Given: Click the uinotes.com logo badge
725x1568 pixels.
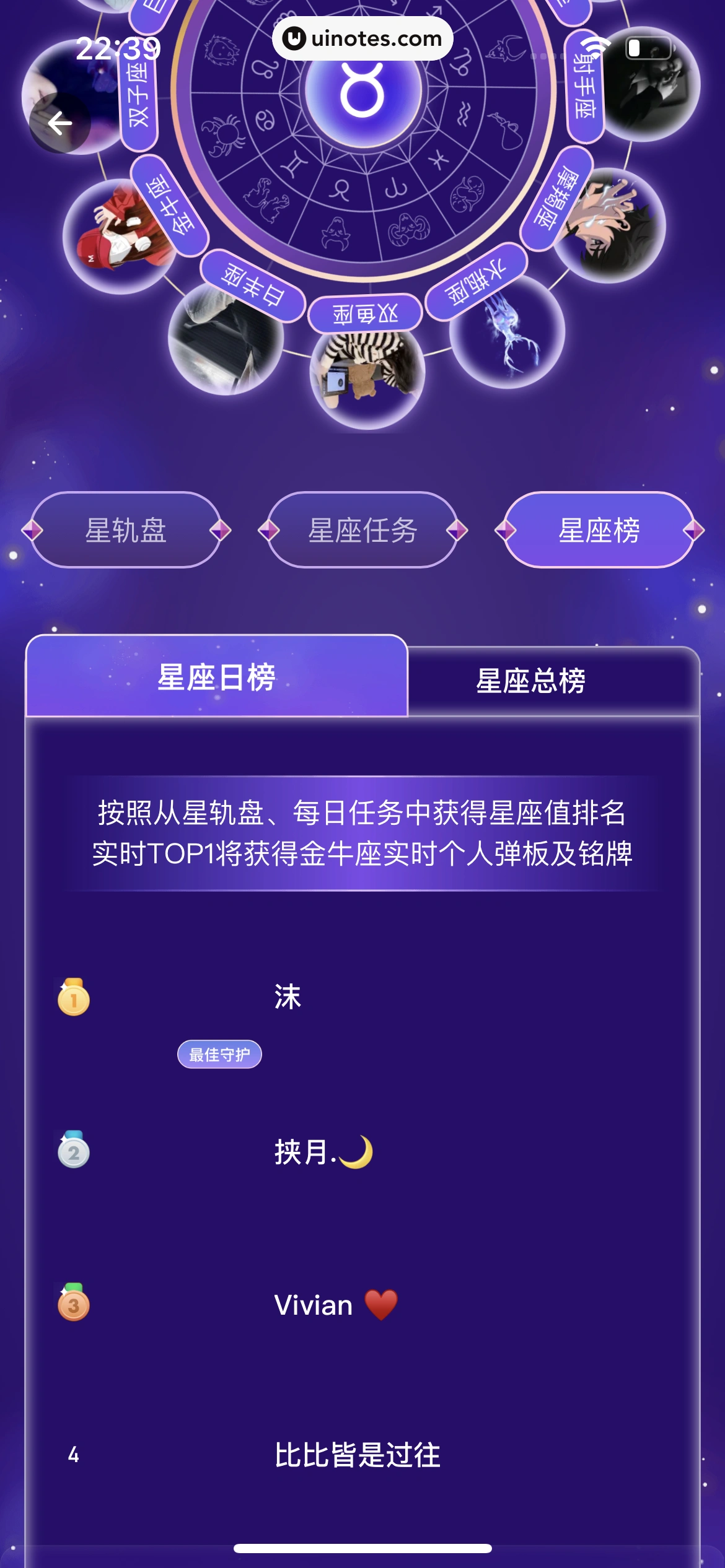Looking at the screenshot, I should click(x=362, y=38).
